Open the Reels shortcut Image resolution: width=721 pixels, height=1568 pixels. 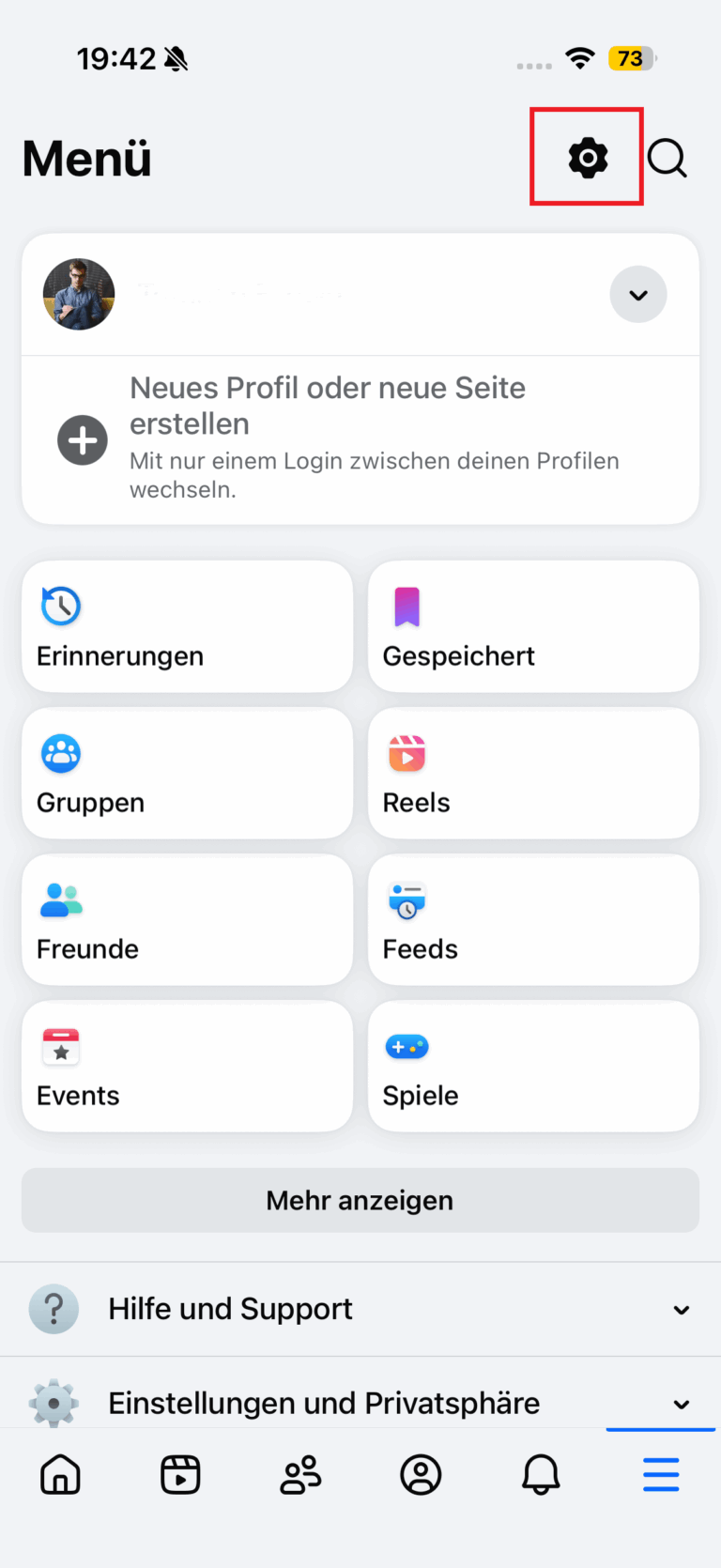coord(532,773)
